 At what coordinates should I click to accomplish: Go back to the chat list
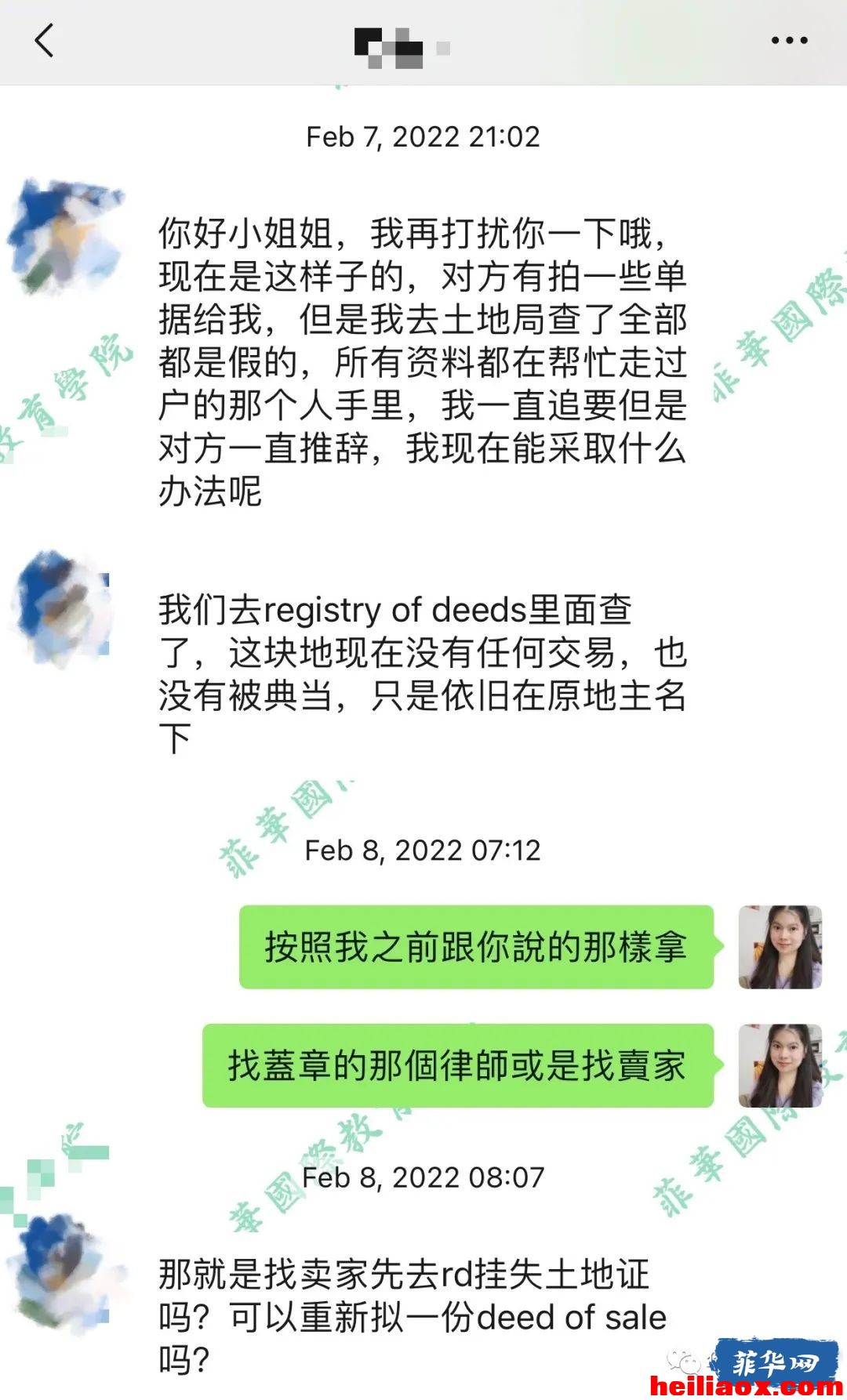[45, 40]
